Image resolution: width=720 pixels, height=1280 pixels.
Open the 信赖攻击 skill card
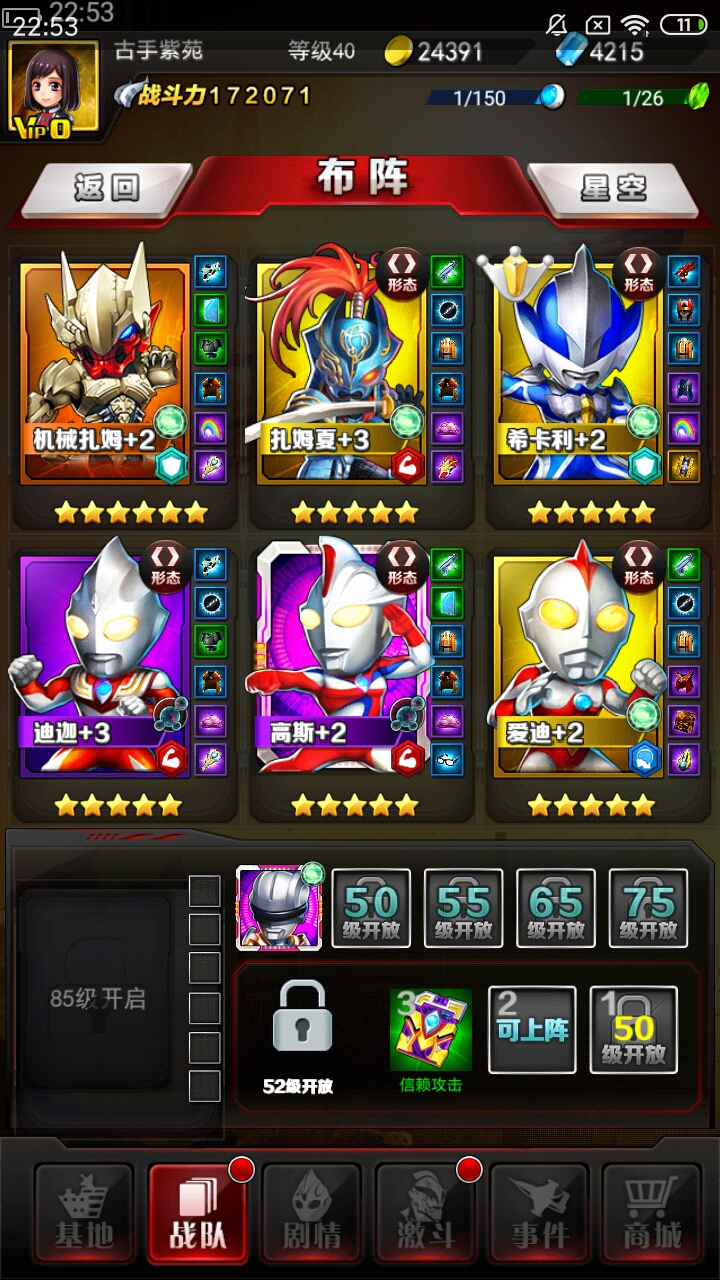pyautogui.click(x=430, y=1032)
